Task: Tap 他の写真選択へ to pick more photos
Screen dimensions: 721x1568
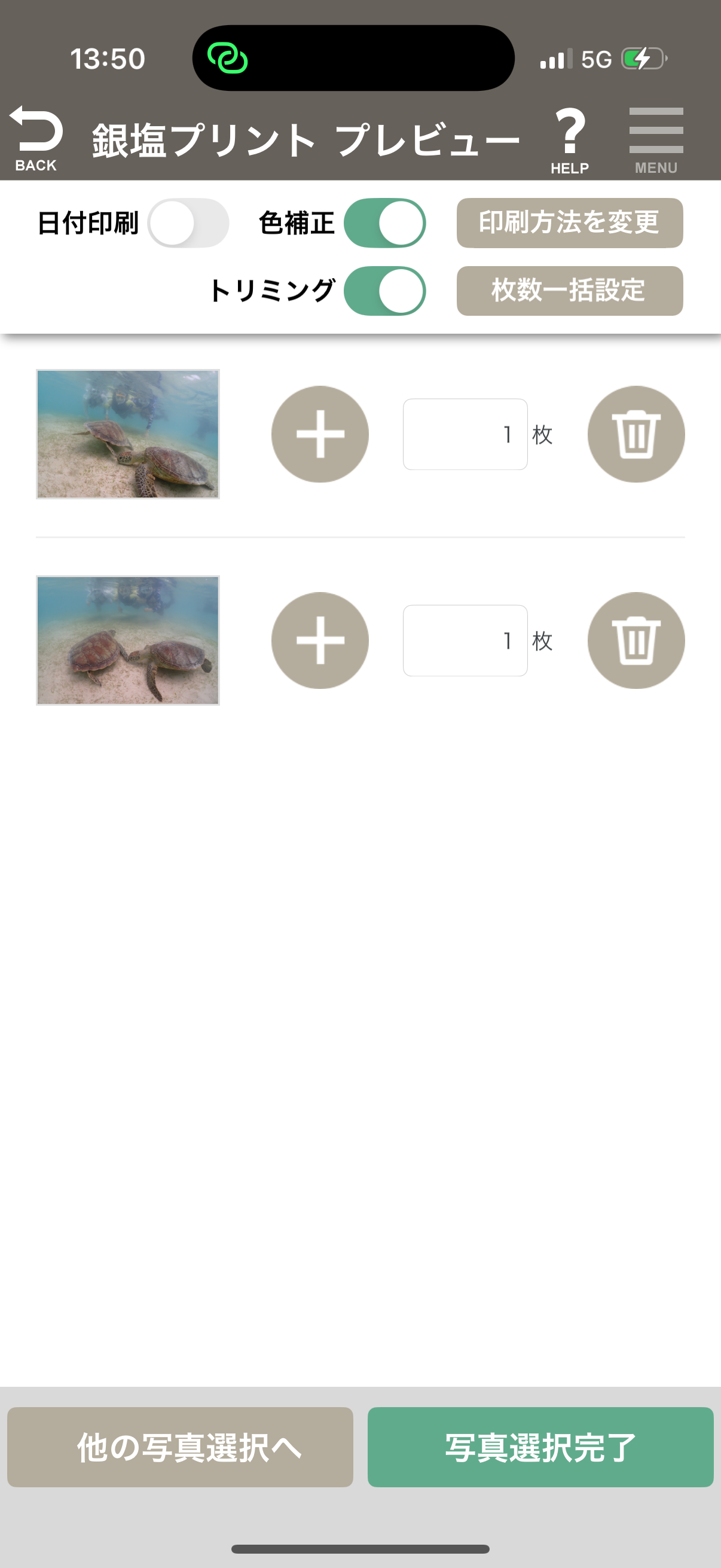Action: coord(180,1447)
